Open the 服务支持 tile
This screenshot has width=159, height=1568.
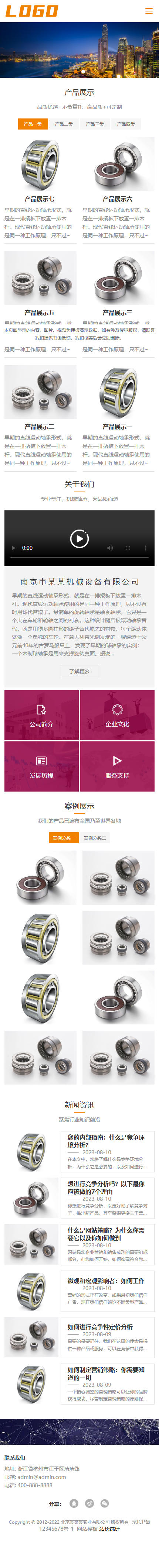[117, 766]
